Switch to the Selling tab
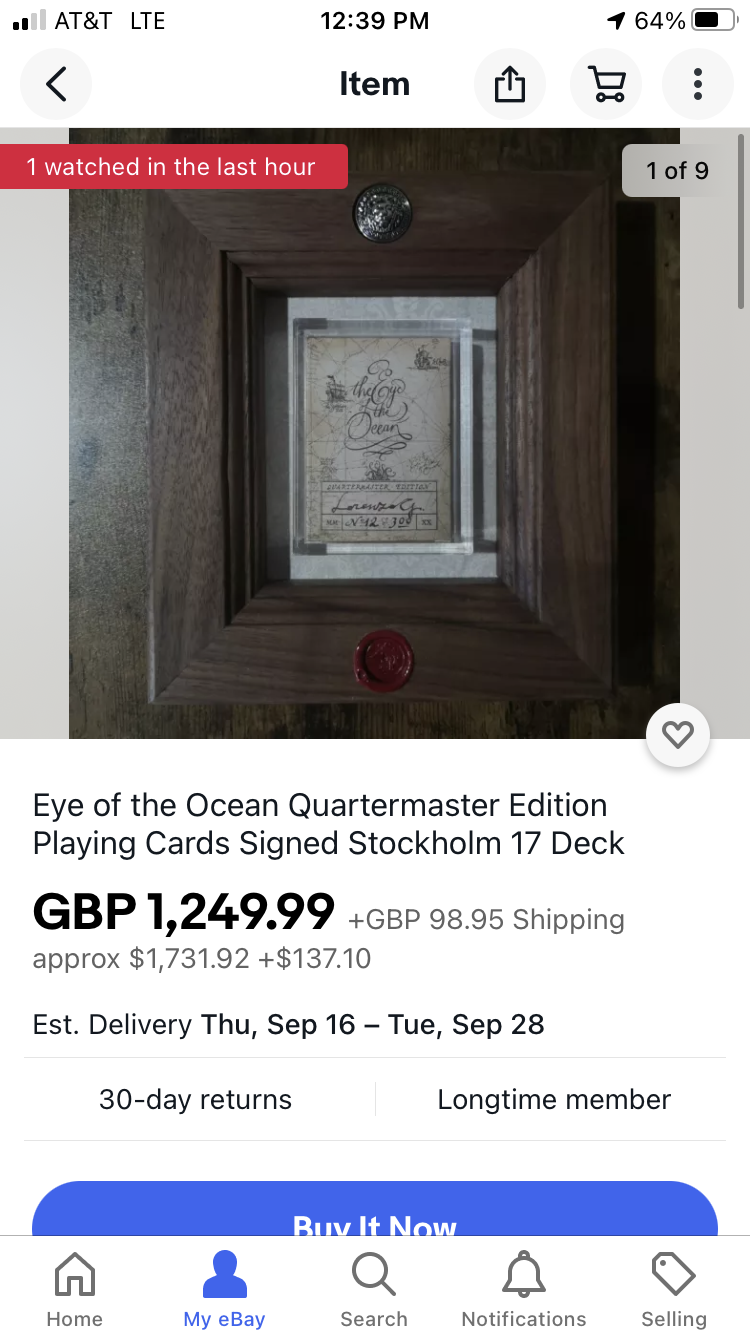The image size is (750, 1334). pyautogui.click(x=674, y=1290)
